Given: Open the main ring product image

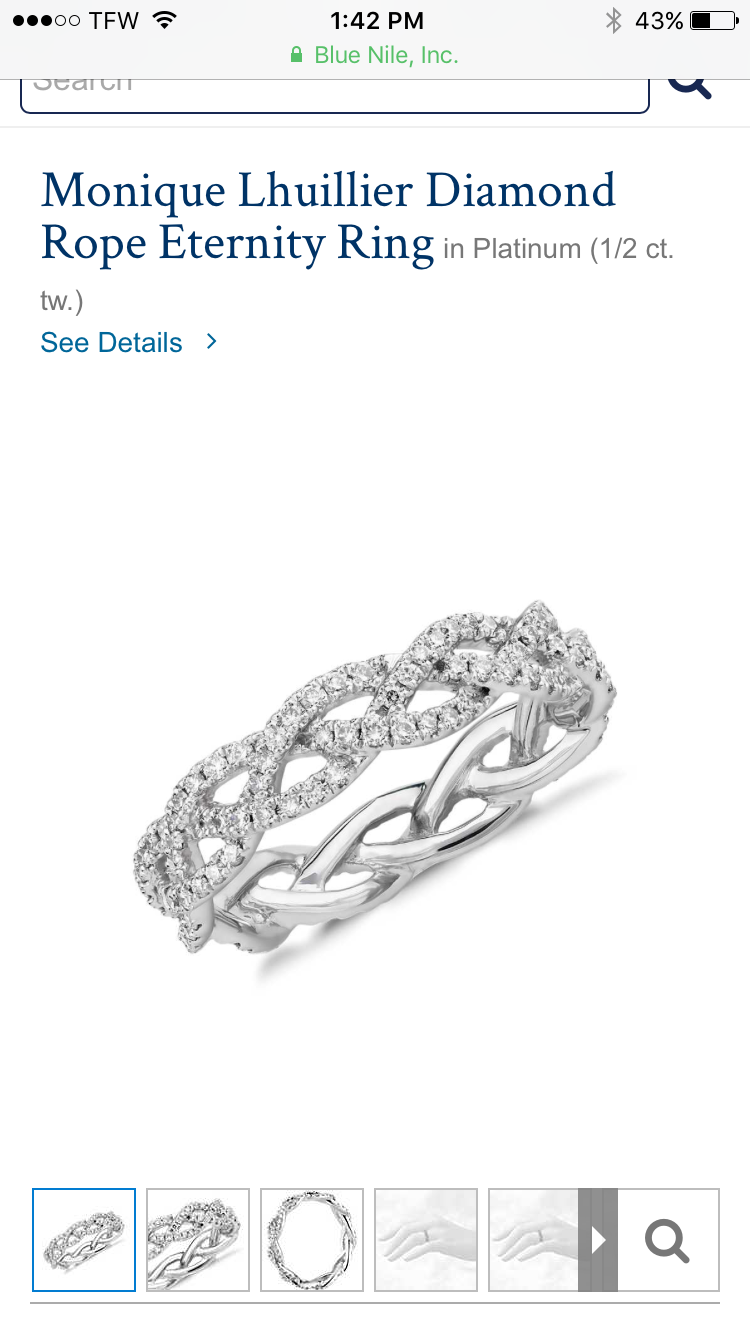Looking at the screenshot, I should click(x=375, y=780).
